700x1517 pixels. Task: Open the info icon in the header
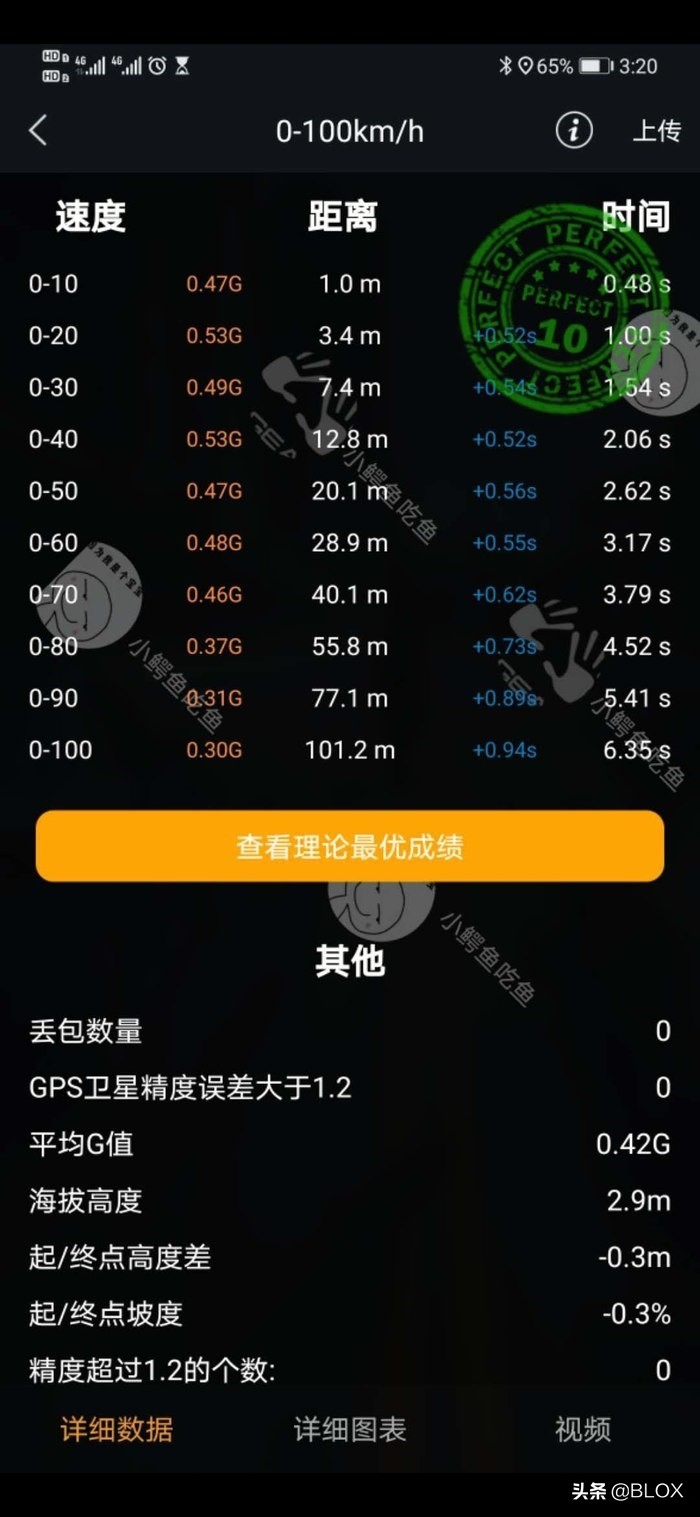pos(574,130)
